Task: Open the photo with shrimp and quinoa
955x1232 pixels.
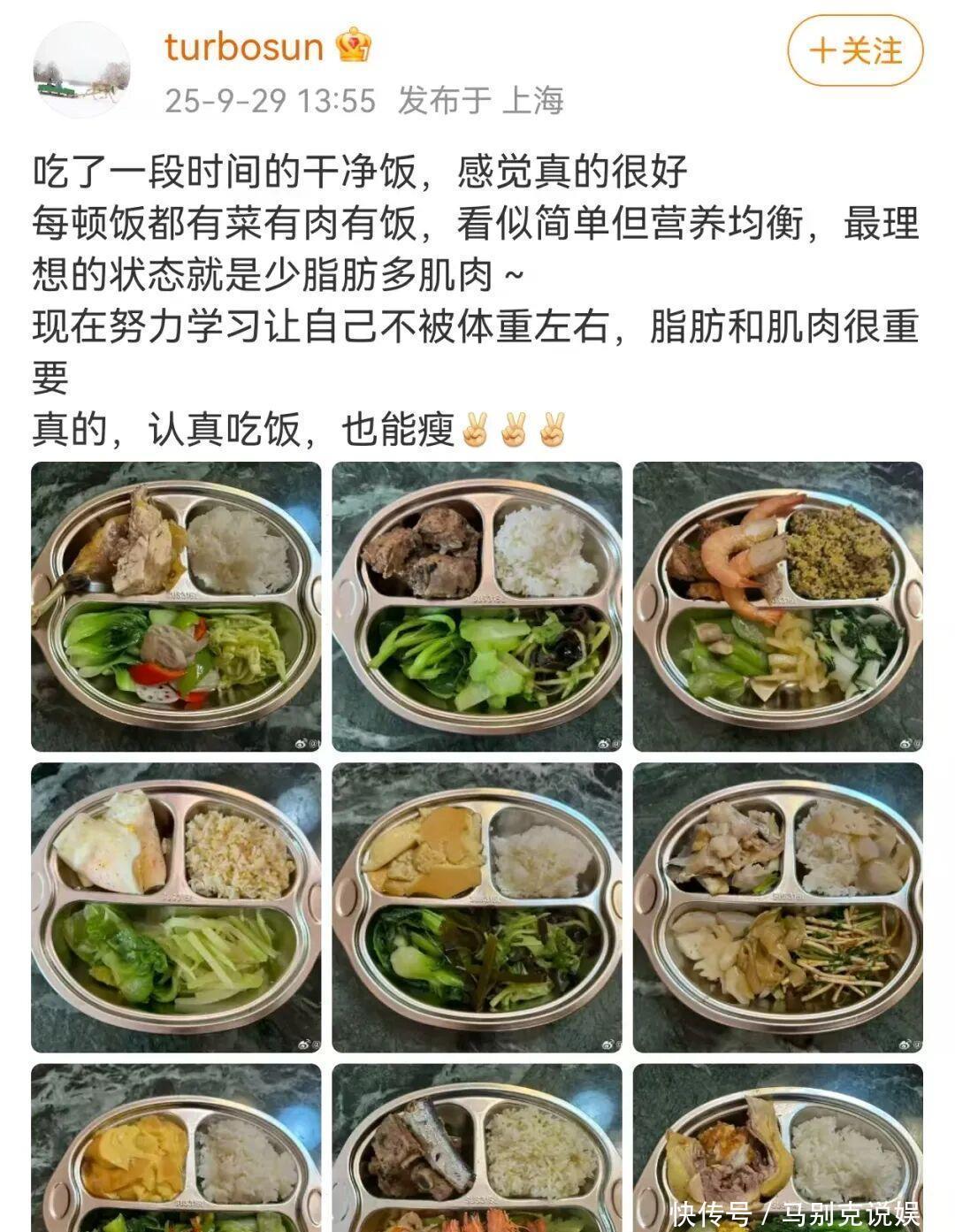Action: click(x=777, y=607)
